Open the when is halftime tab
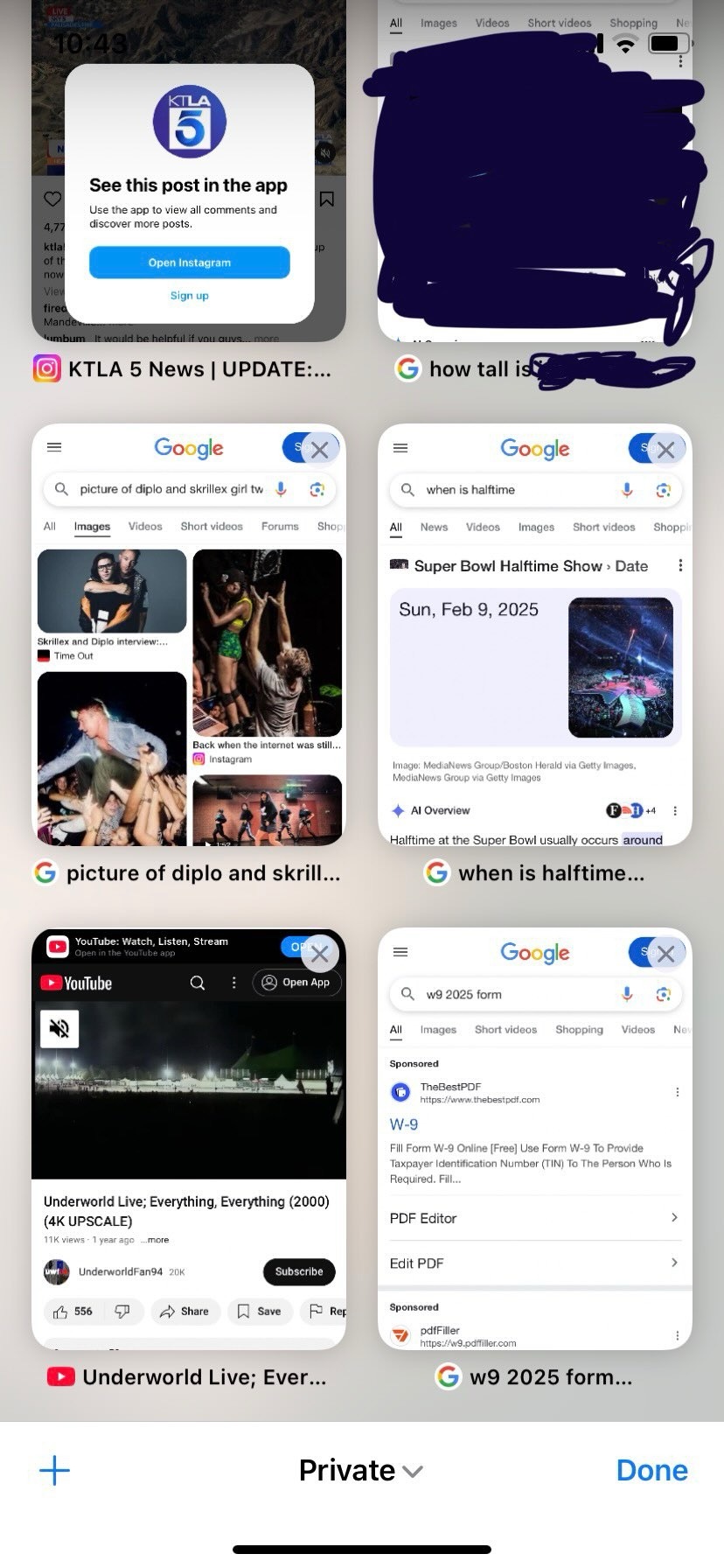The width and height of the screenshot is (724, 1568). point(535,635)
